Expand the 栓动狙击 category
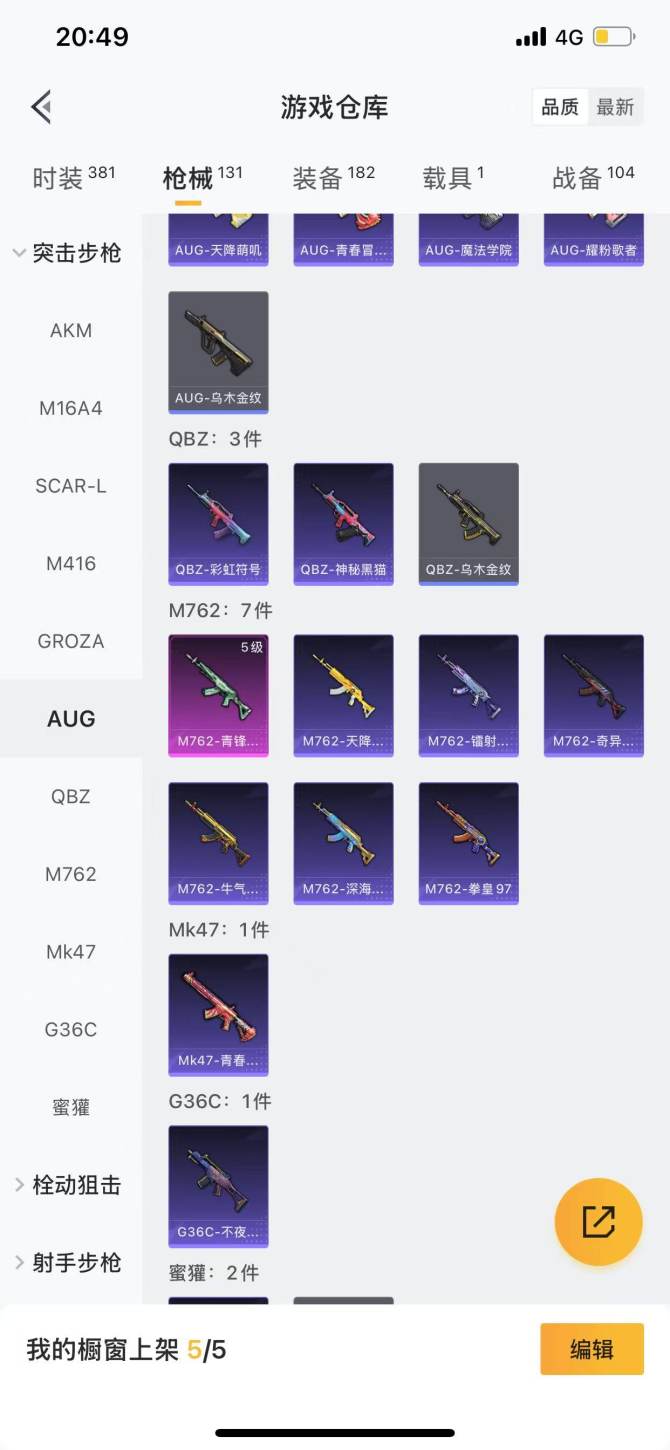The width and height of the screenshot is (670, 1450). [70, 1185]
